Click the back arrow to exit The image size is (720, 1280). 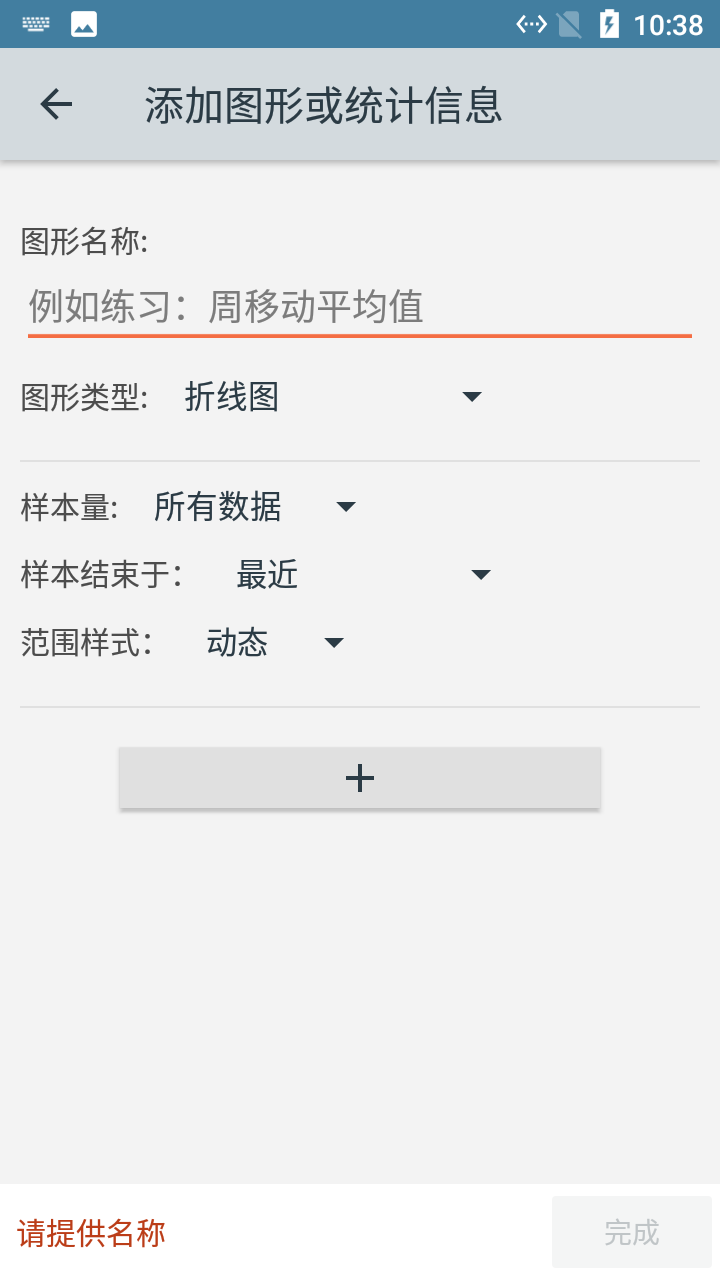coord(55,103)
